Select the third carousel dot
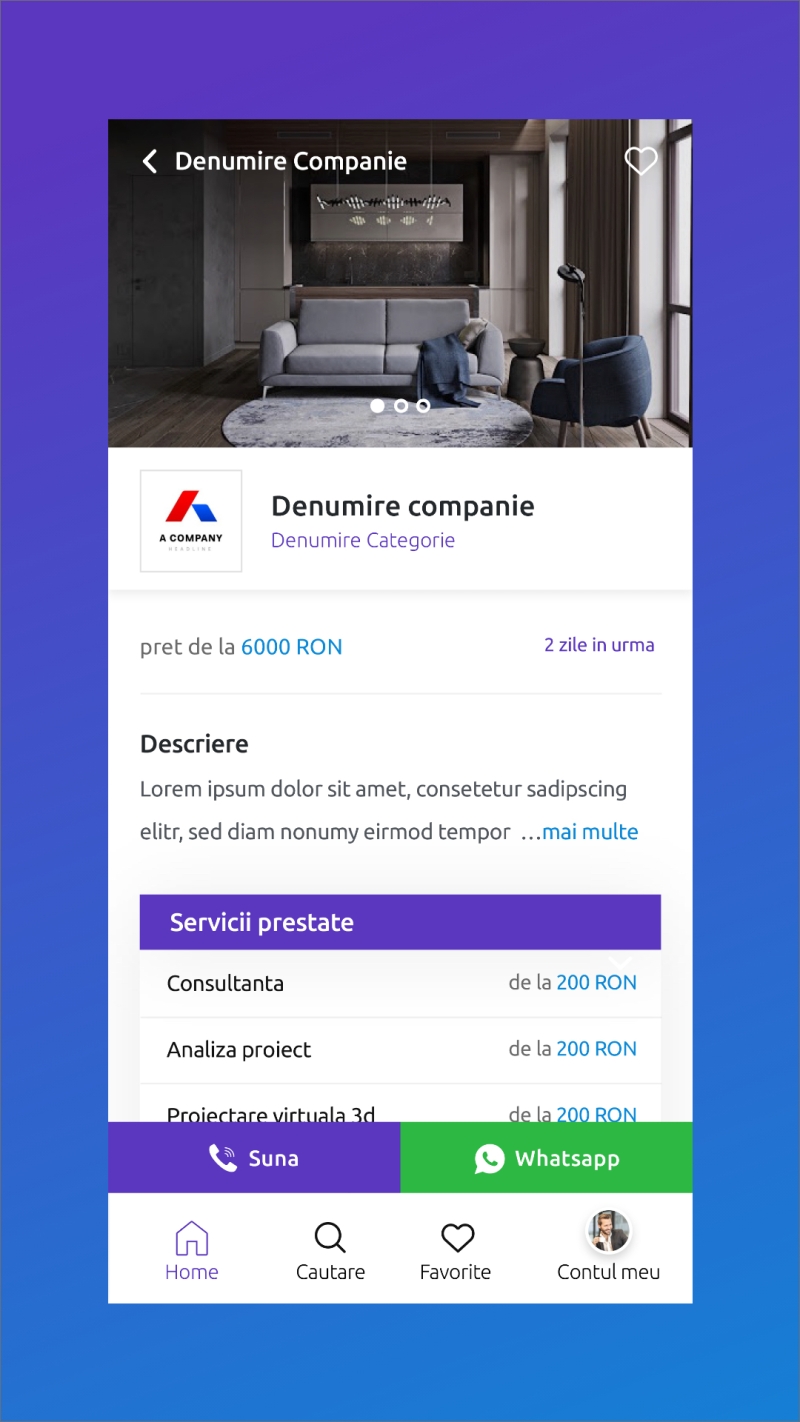 tap(422, 406)
